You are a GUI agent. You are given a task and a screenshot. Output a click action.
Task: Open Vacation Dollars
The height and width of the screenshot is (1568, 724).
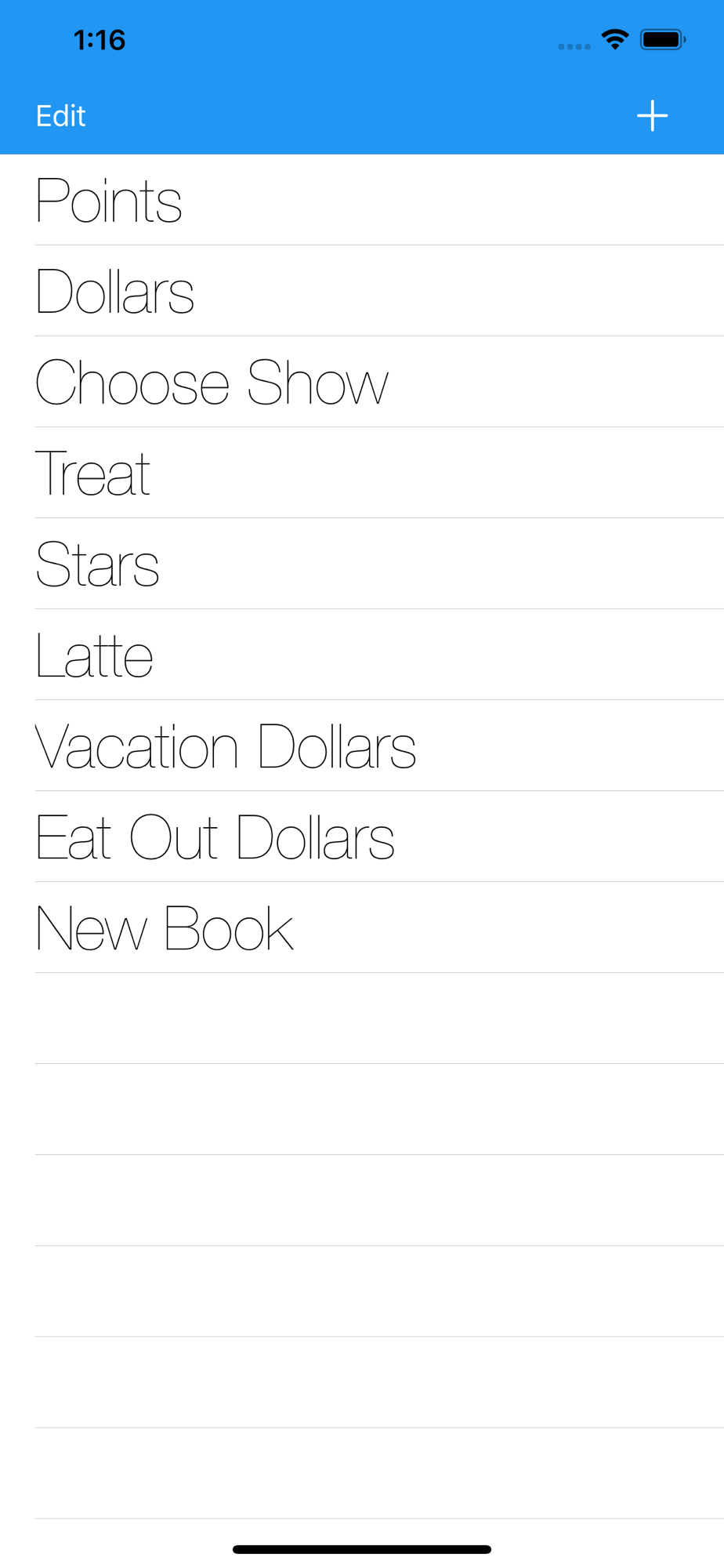point(362,746)
